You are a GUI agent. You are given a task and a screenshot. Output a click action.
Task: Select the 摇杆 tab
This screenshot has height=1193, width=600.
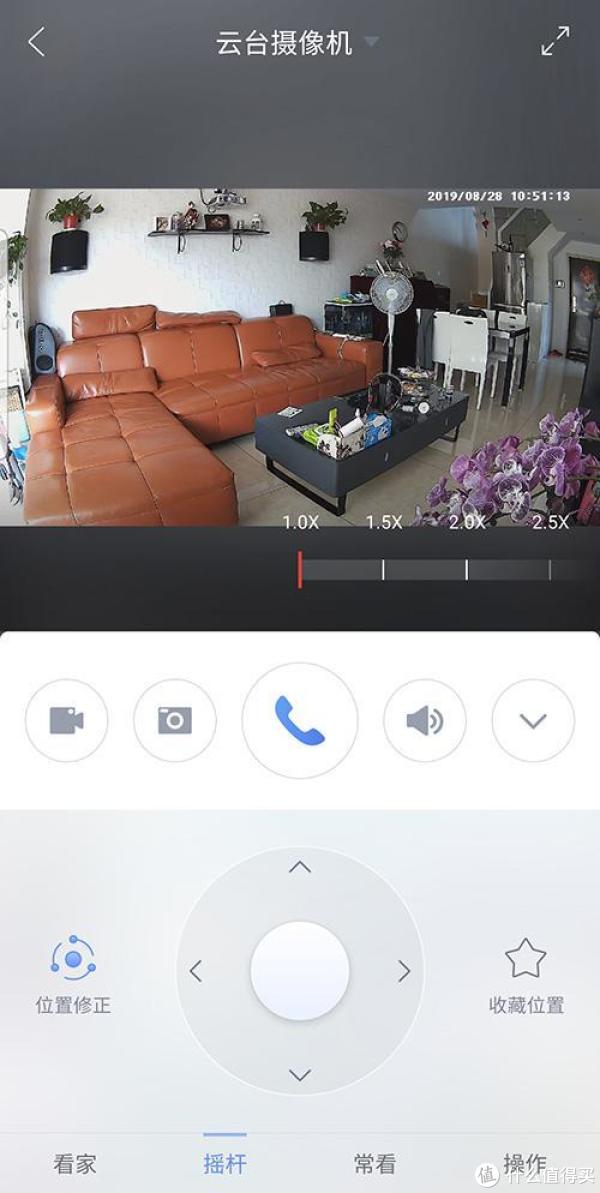click(224, 1164)
